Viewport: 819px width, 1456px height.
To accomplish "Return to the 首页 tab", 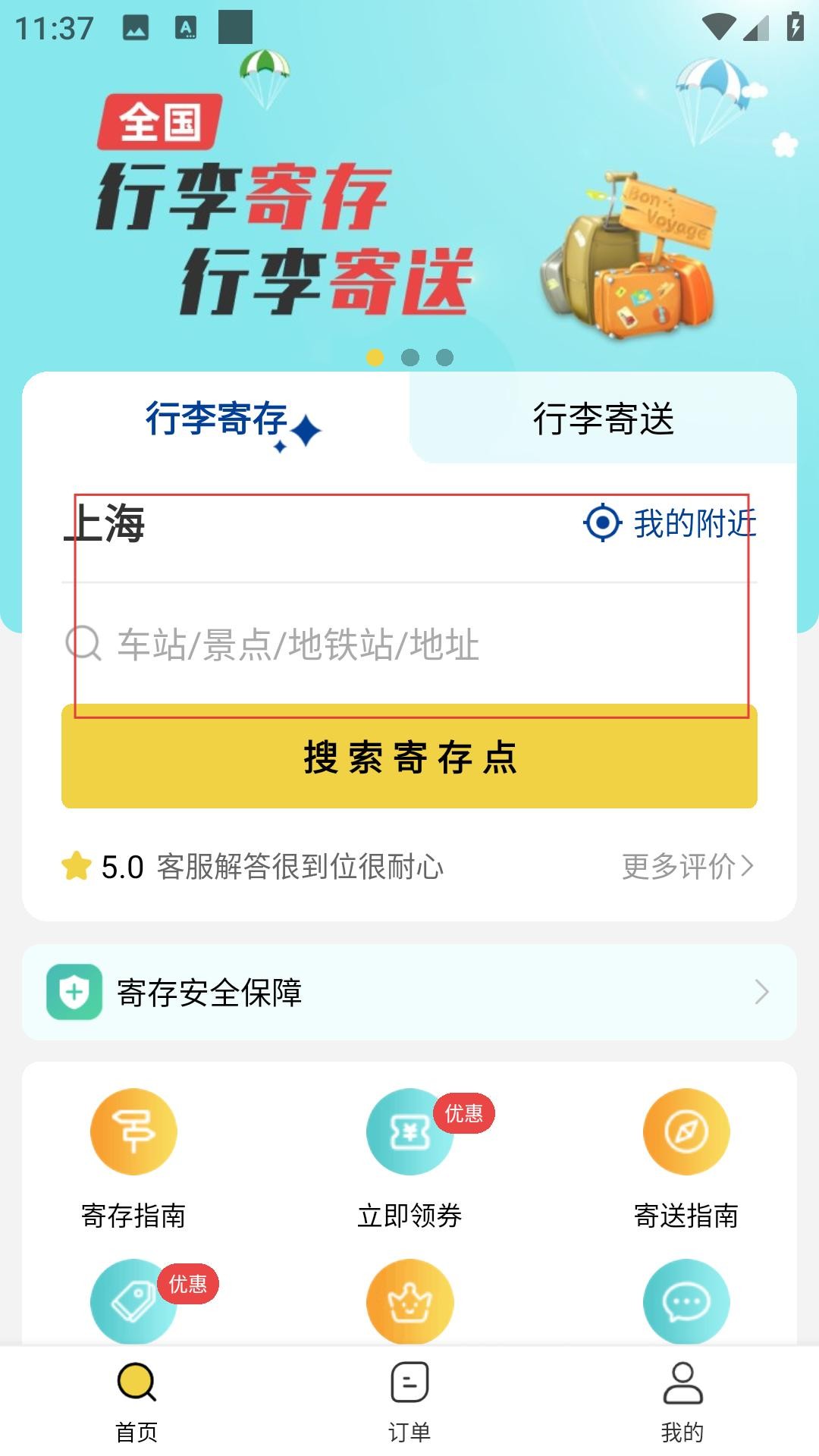I will [x=136, y=1400].
